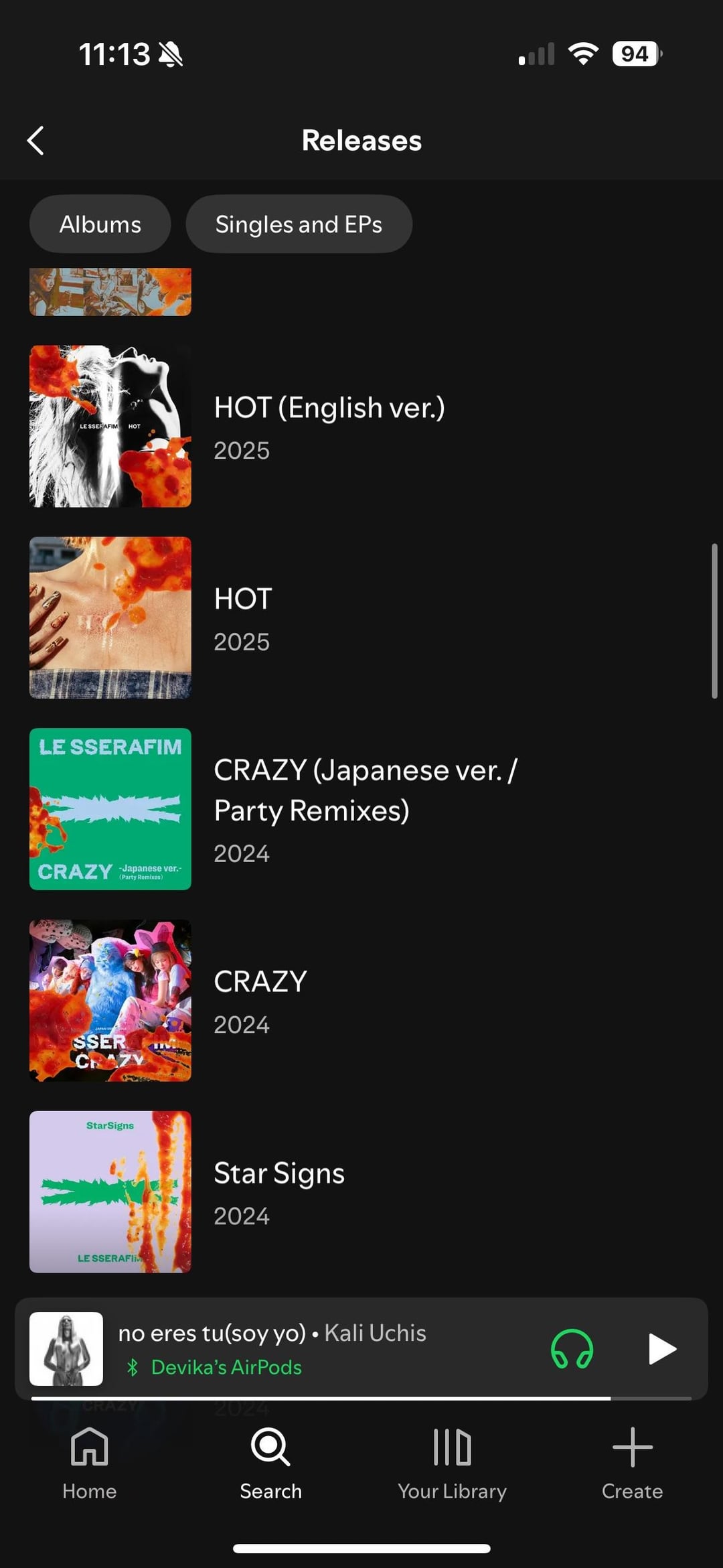723x1568 pixels.
Task: Play the Kali Uchis track
Action: [x=662, y=1348]
